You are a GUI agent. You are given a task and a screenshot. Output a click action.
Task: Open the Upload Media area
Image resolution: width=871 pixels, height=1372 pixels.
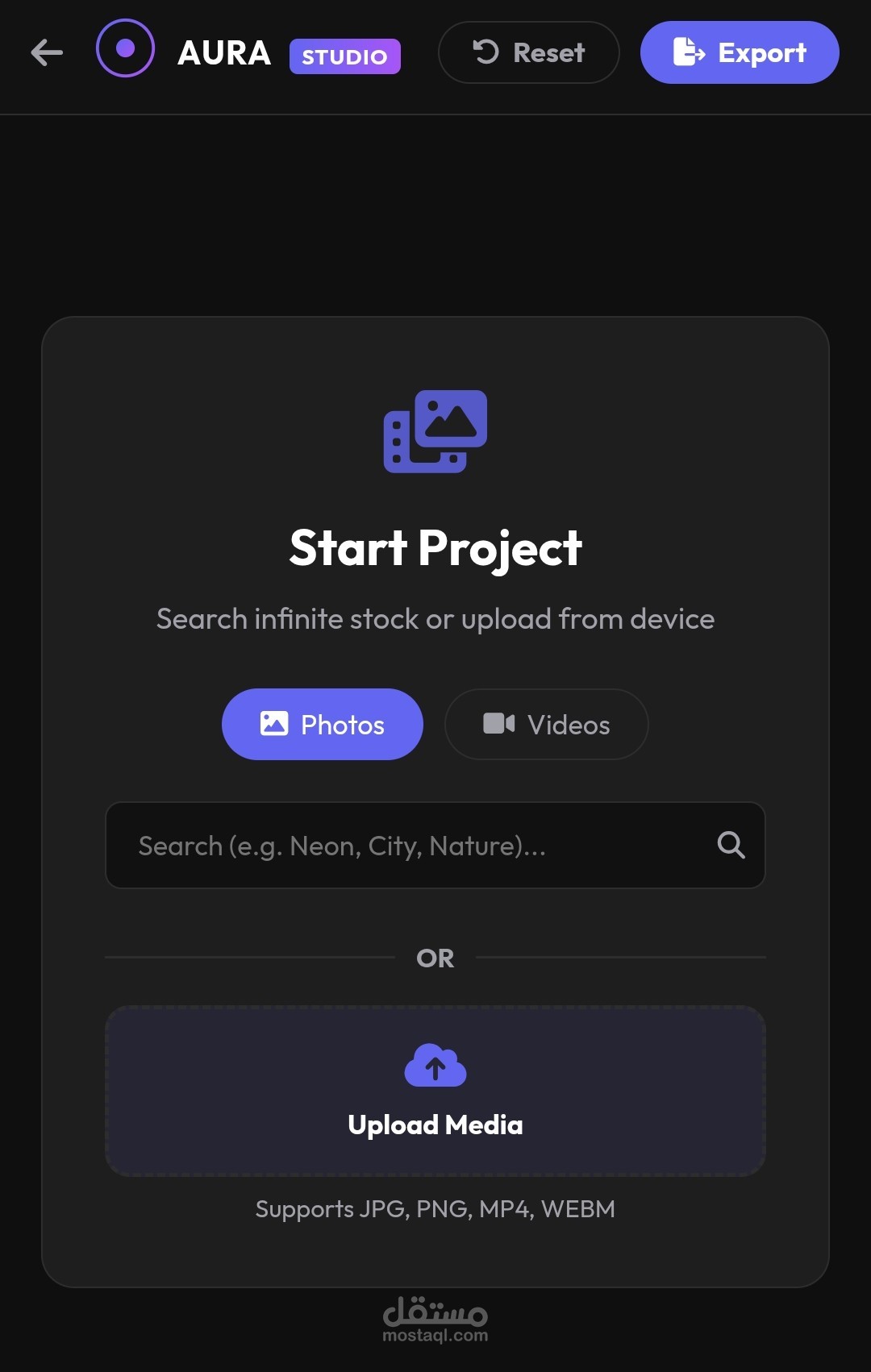point(435,1091)
